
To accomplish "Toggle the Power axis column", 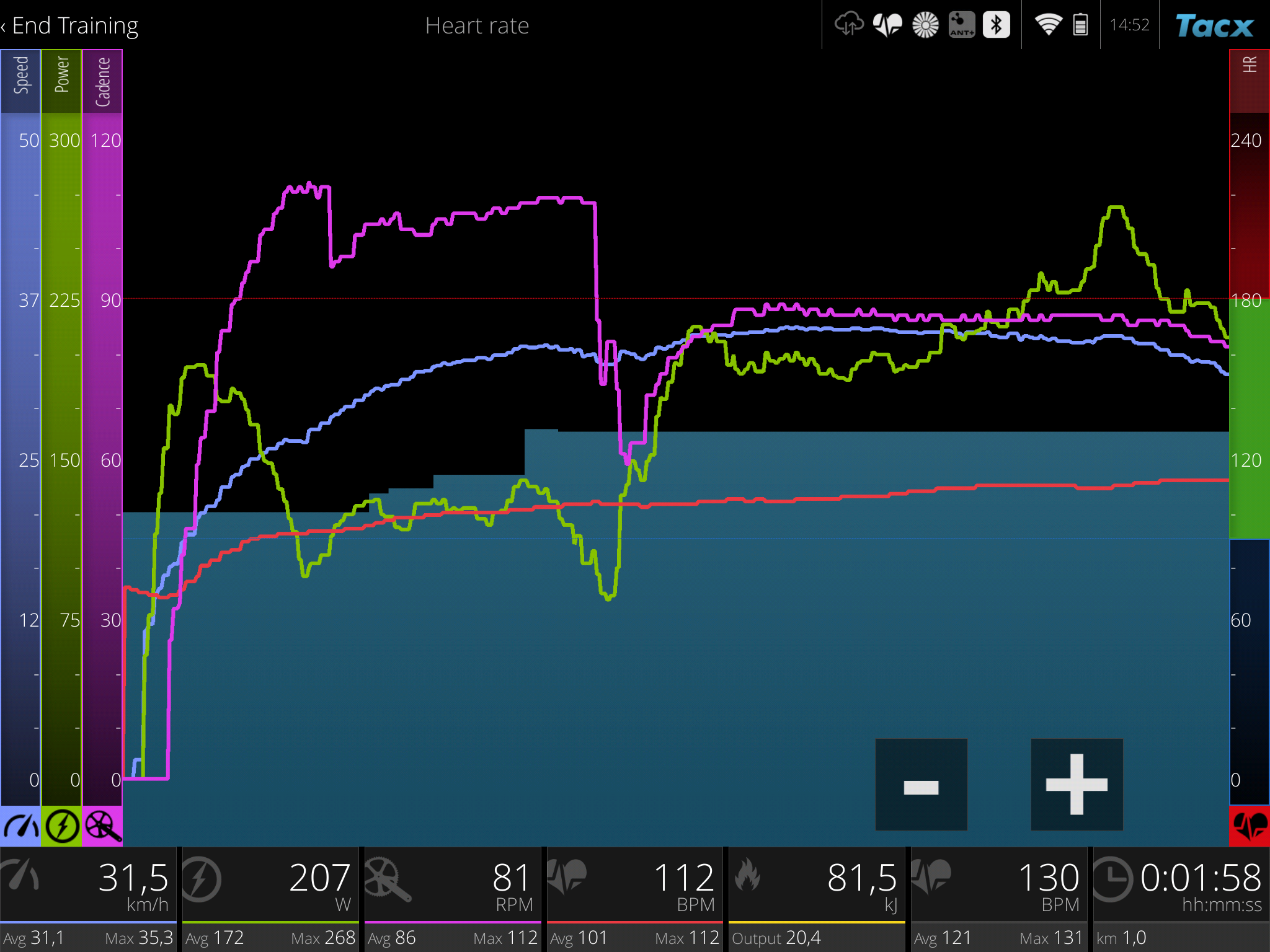I will (x=61, y=81).
